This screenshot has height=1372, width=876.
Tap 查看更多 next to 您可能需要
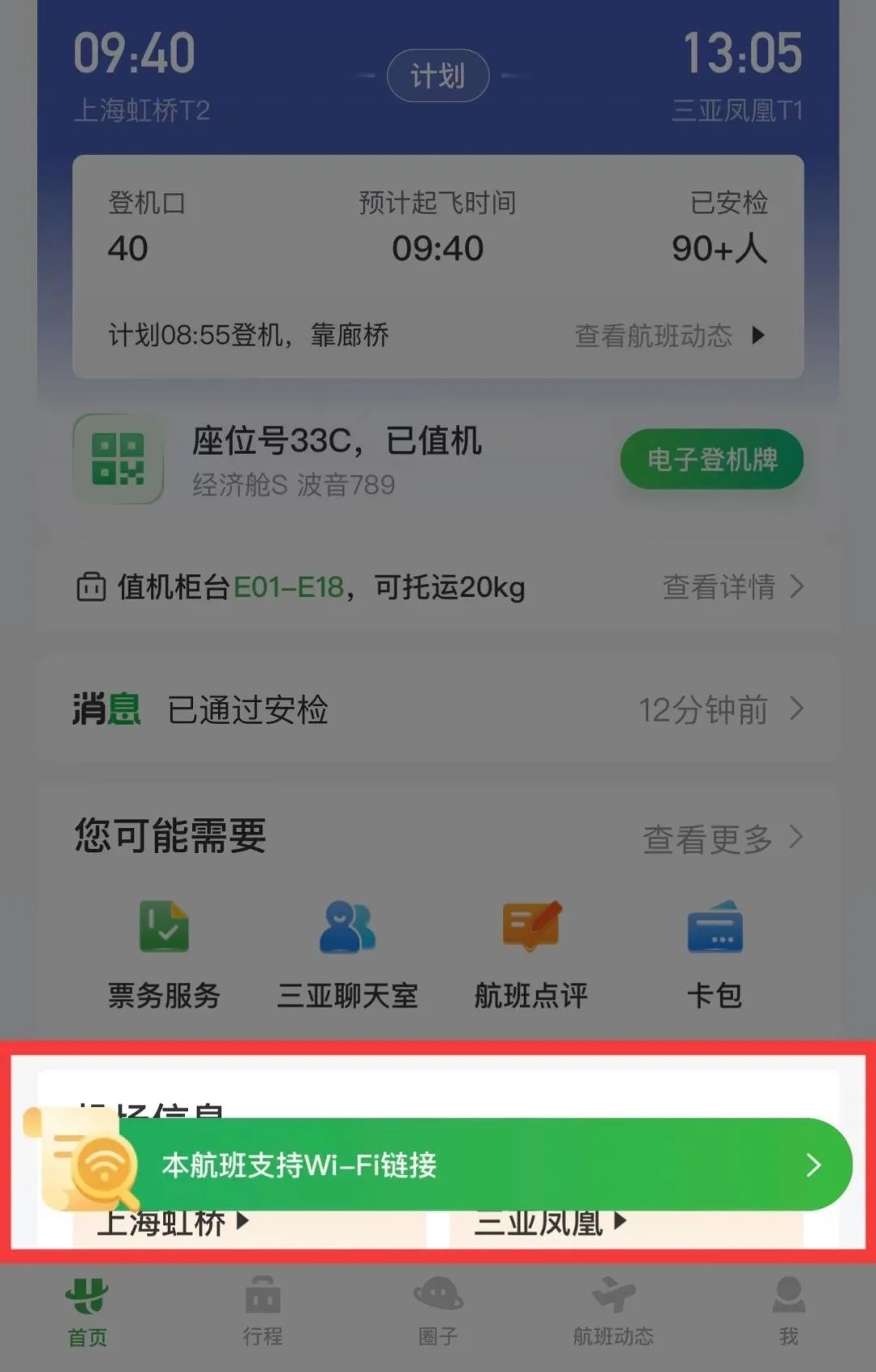pyautogui.click(x=722, y=838)
